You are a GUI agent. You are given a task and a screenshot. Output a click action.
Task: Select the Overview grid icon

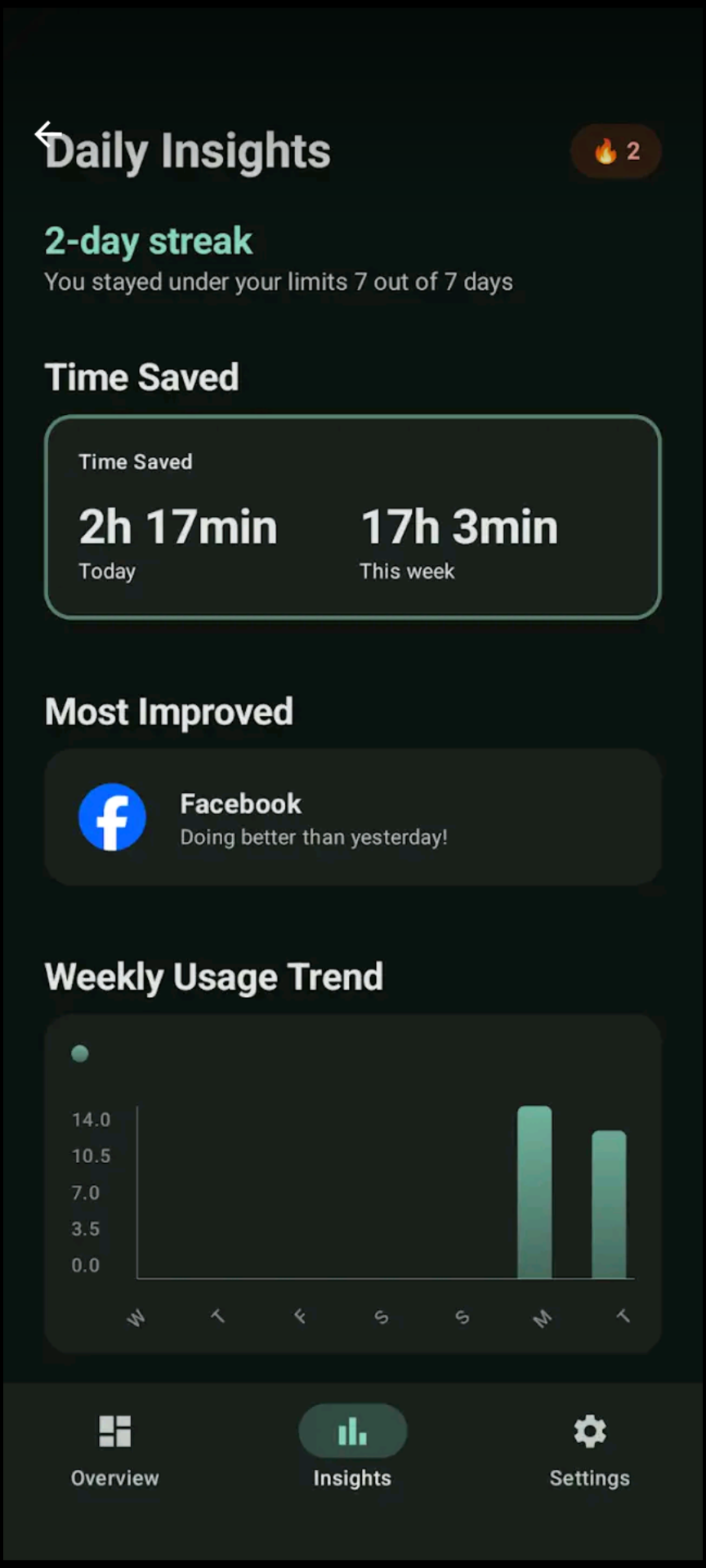pyautogui.click(x=114, y=1431)
